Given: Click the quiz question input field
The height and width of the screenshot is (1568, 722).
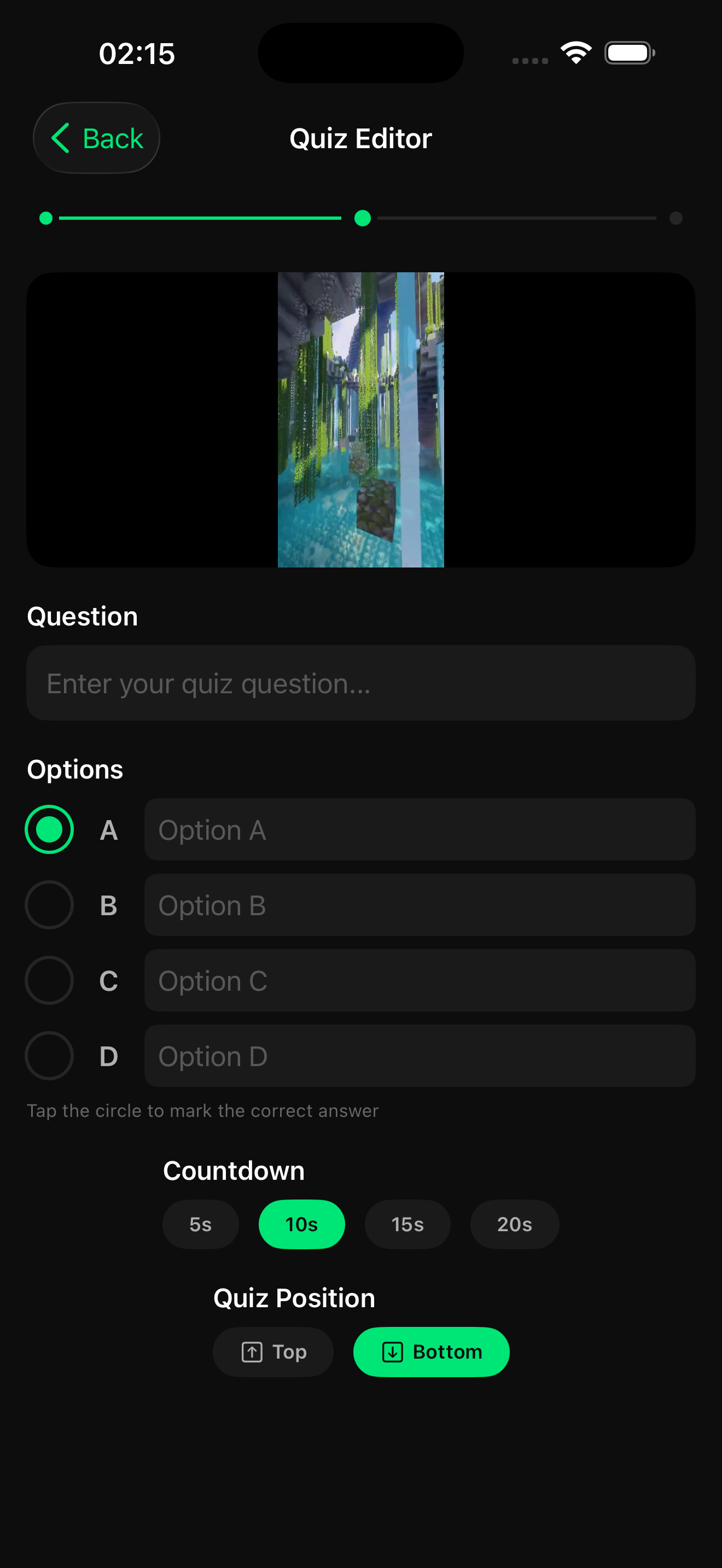Looking at the screenshot, I should point(360,683).
